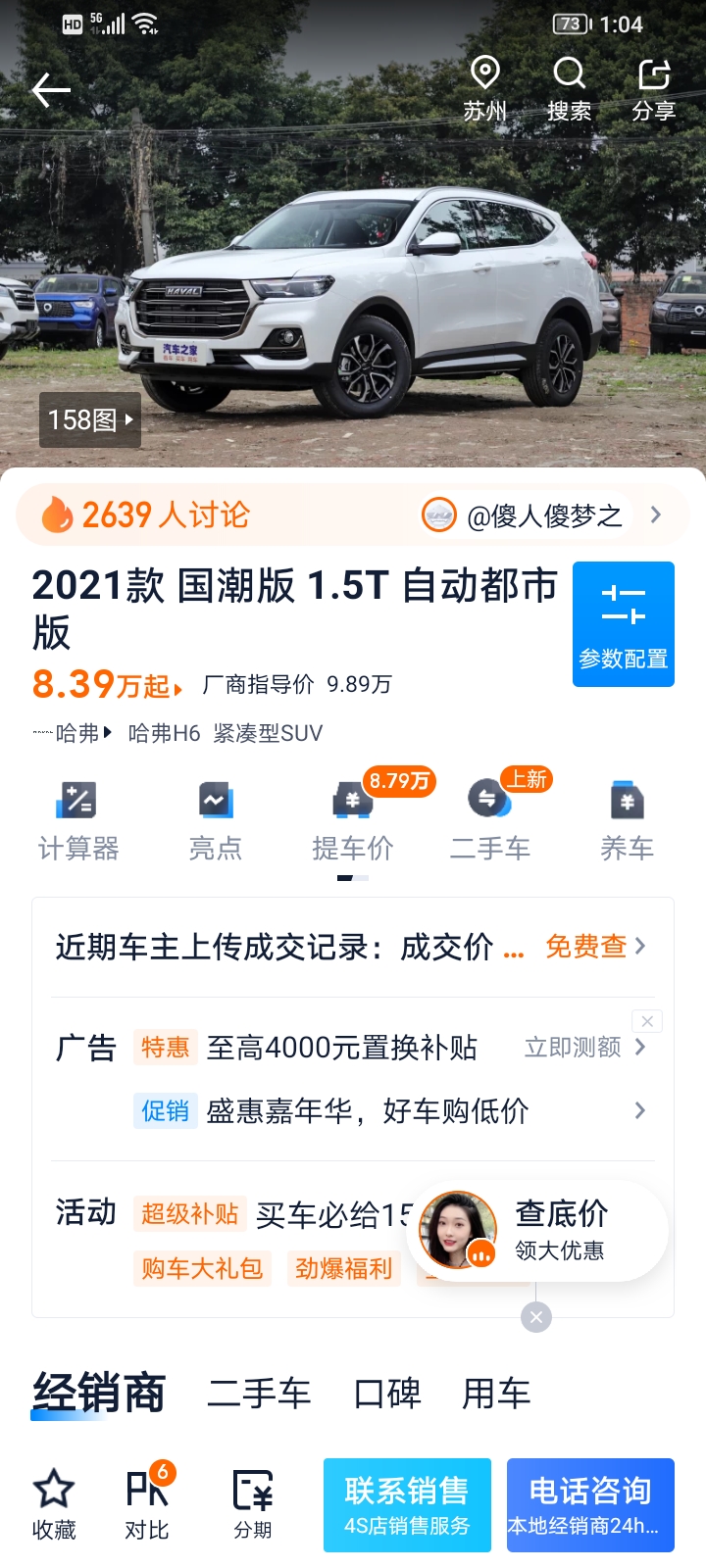Open the 二手车 shortcut marked 上新
The image size is (706, 1568).
click(490, 821)
